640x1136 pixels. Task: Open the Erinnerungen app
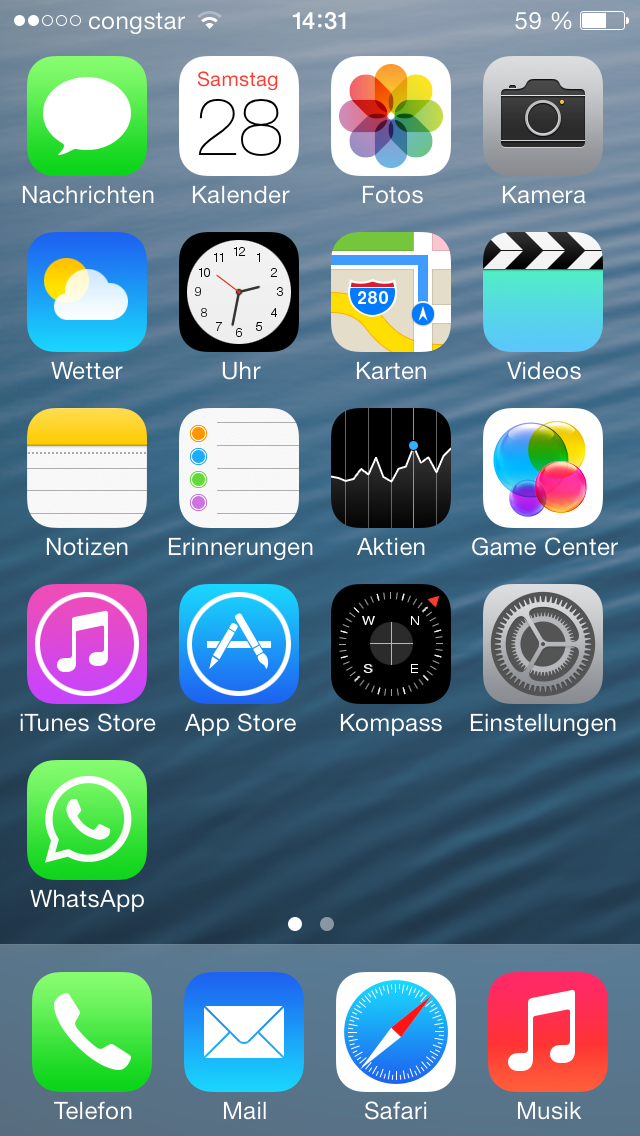(239, 468)
